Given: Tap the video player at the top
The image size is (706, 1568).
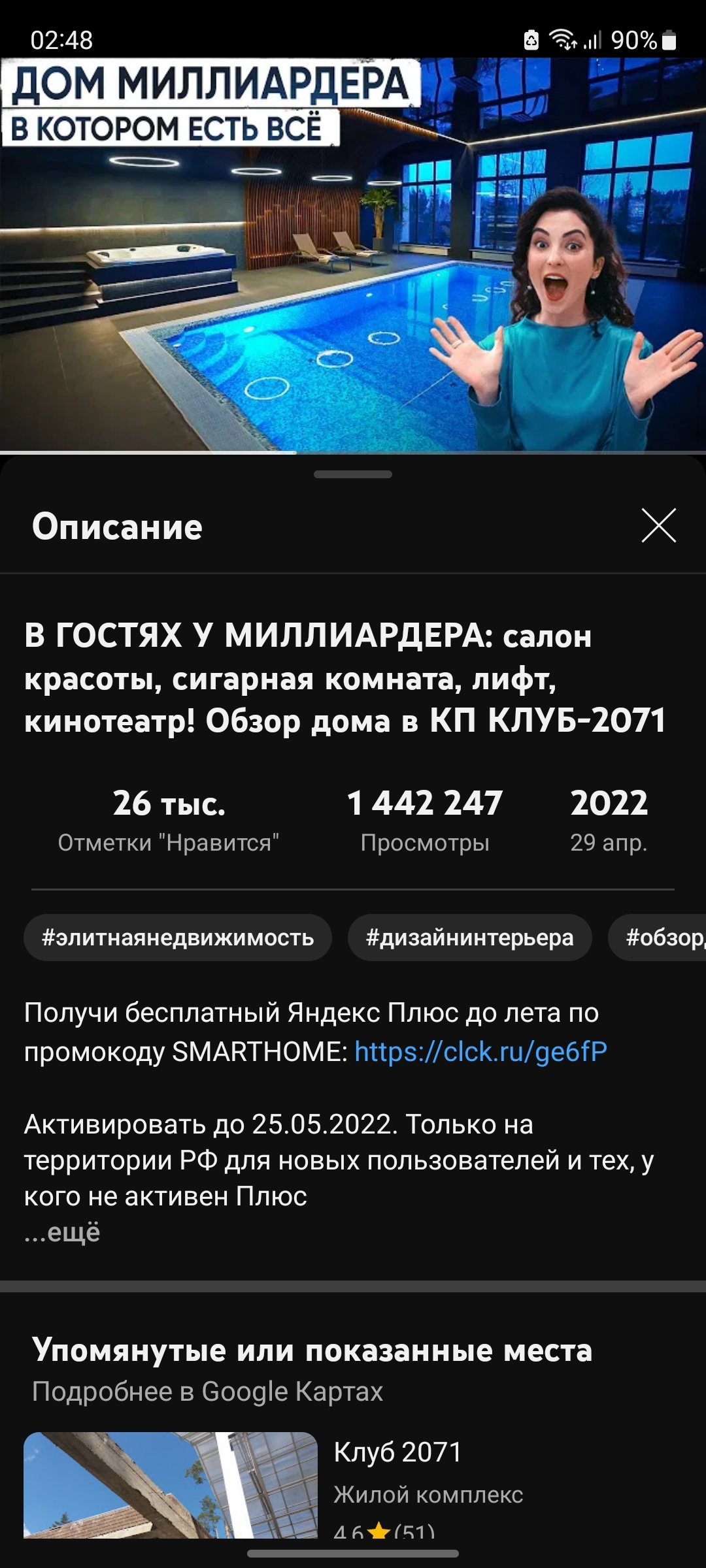Looking at the screenshot, I should tap(353, 255).
